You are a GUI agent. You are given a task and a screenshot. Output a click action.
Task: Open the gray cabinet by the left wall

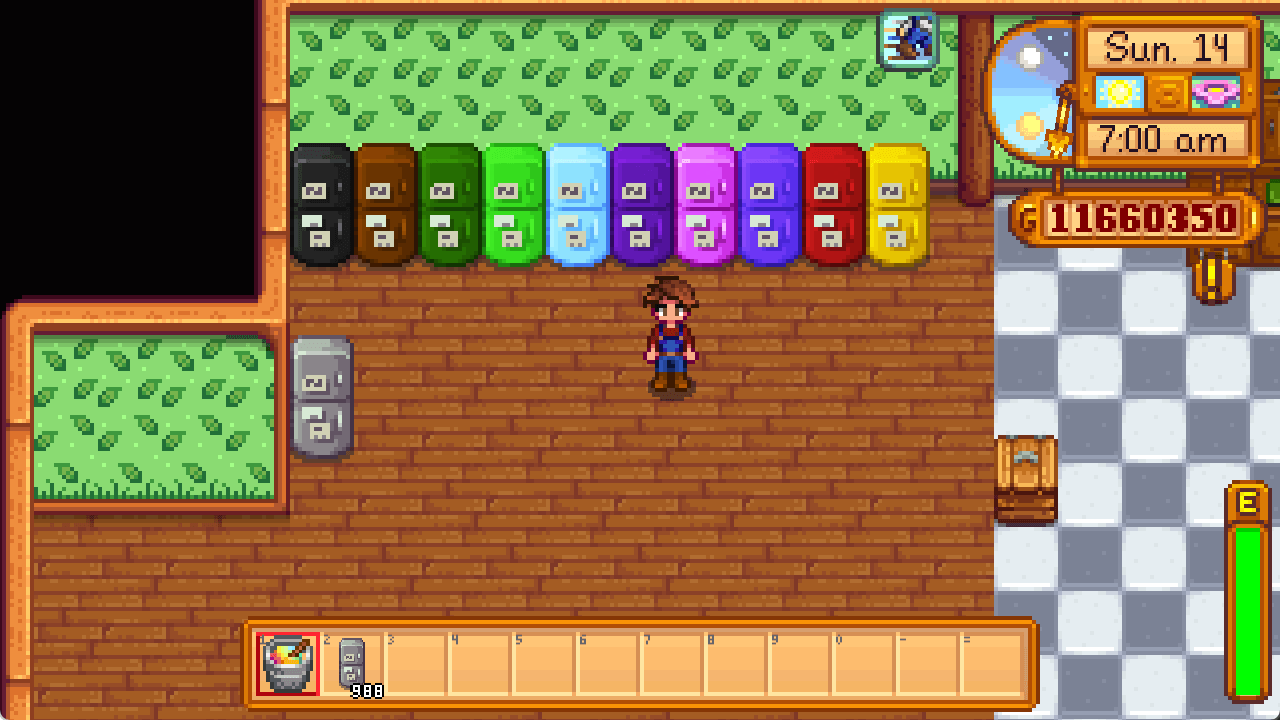click(322, 397)
